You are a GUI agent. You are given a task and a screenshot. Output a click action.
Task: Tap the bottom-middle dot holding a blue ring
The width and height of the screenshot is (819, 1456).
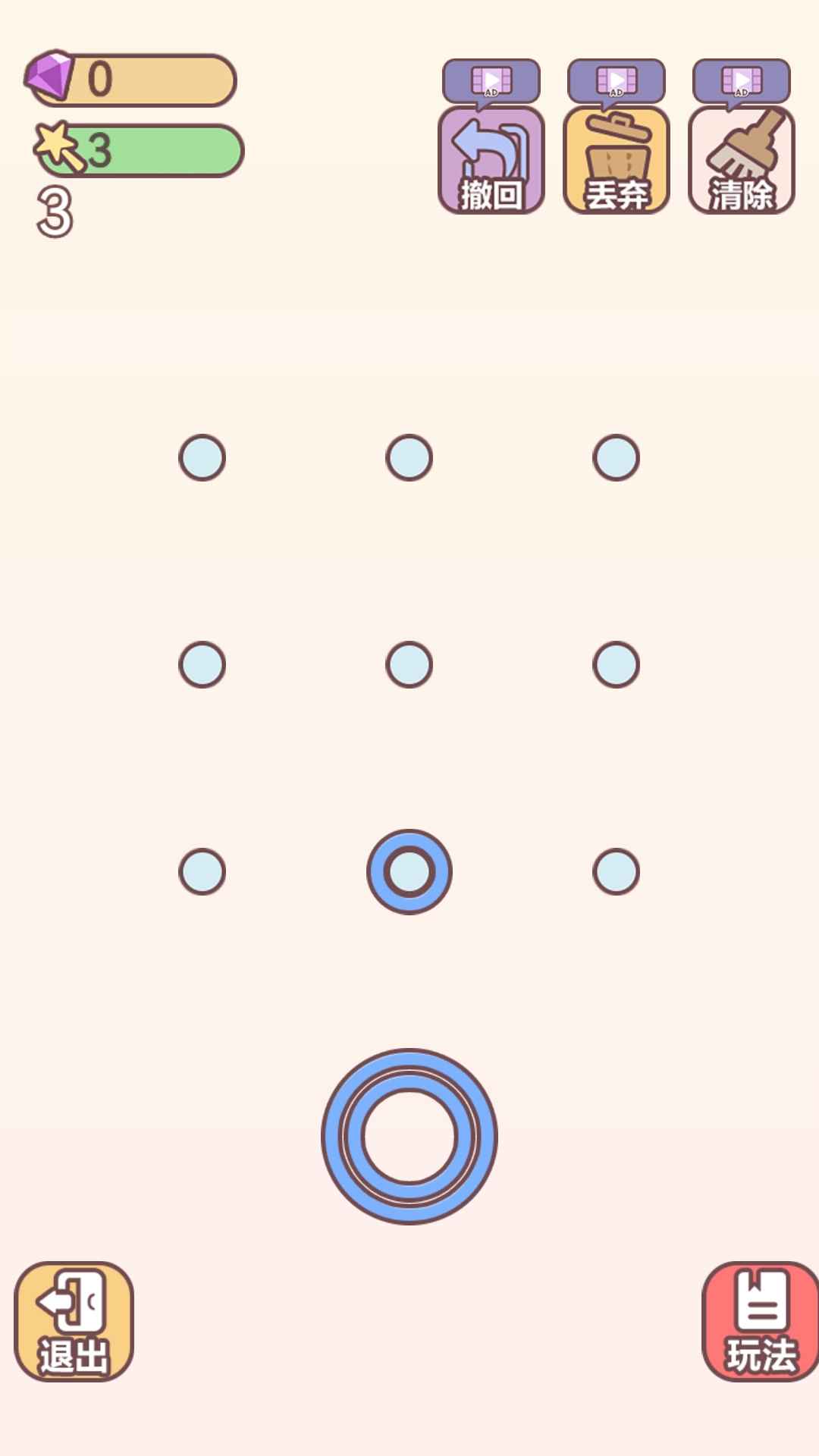click(409, 872)
